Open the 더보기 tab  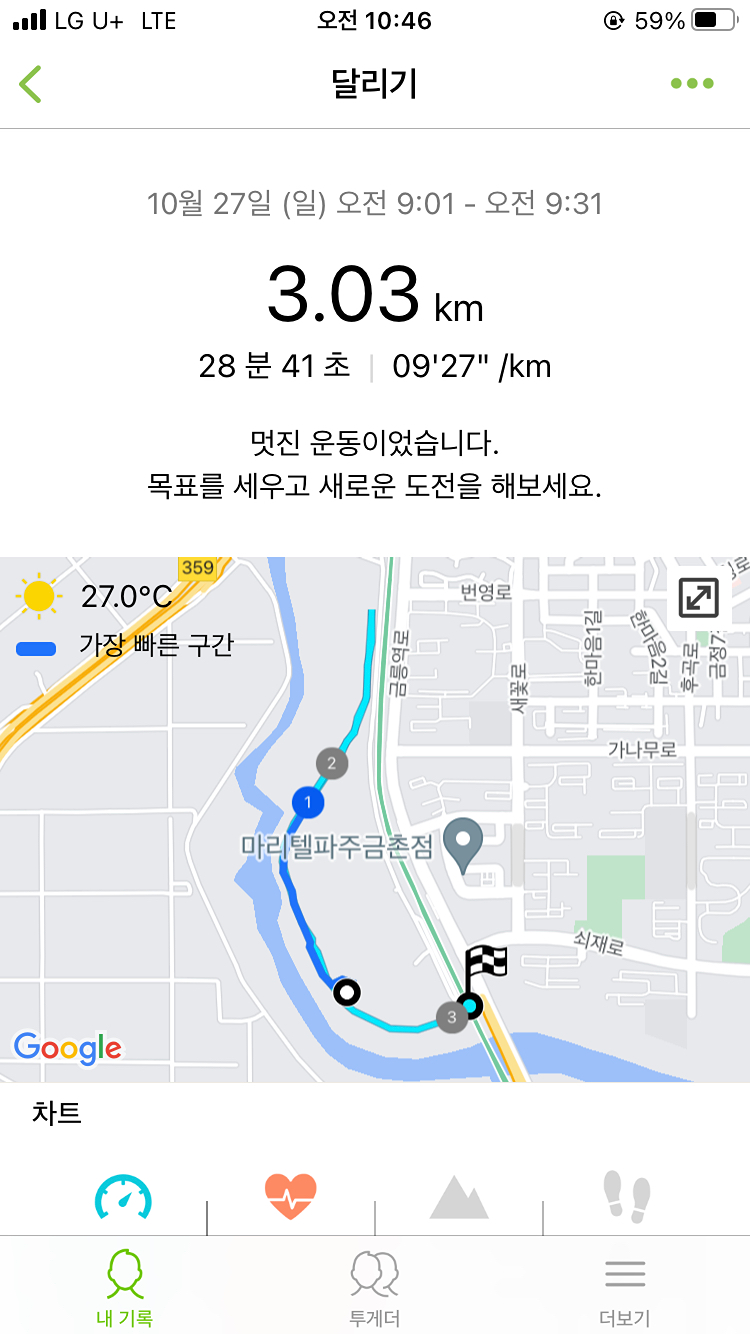coord(625,1283)
